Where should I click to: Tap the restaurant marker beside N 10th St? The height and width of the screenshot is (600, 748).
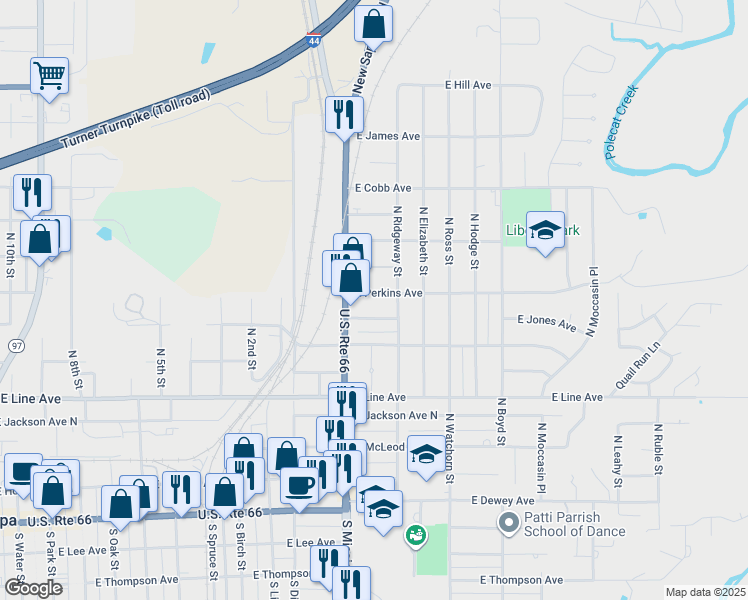[32, 192]
